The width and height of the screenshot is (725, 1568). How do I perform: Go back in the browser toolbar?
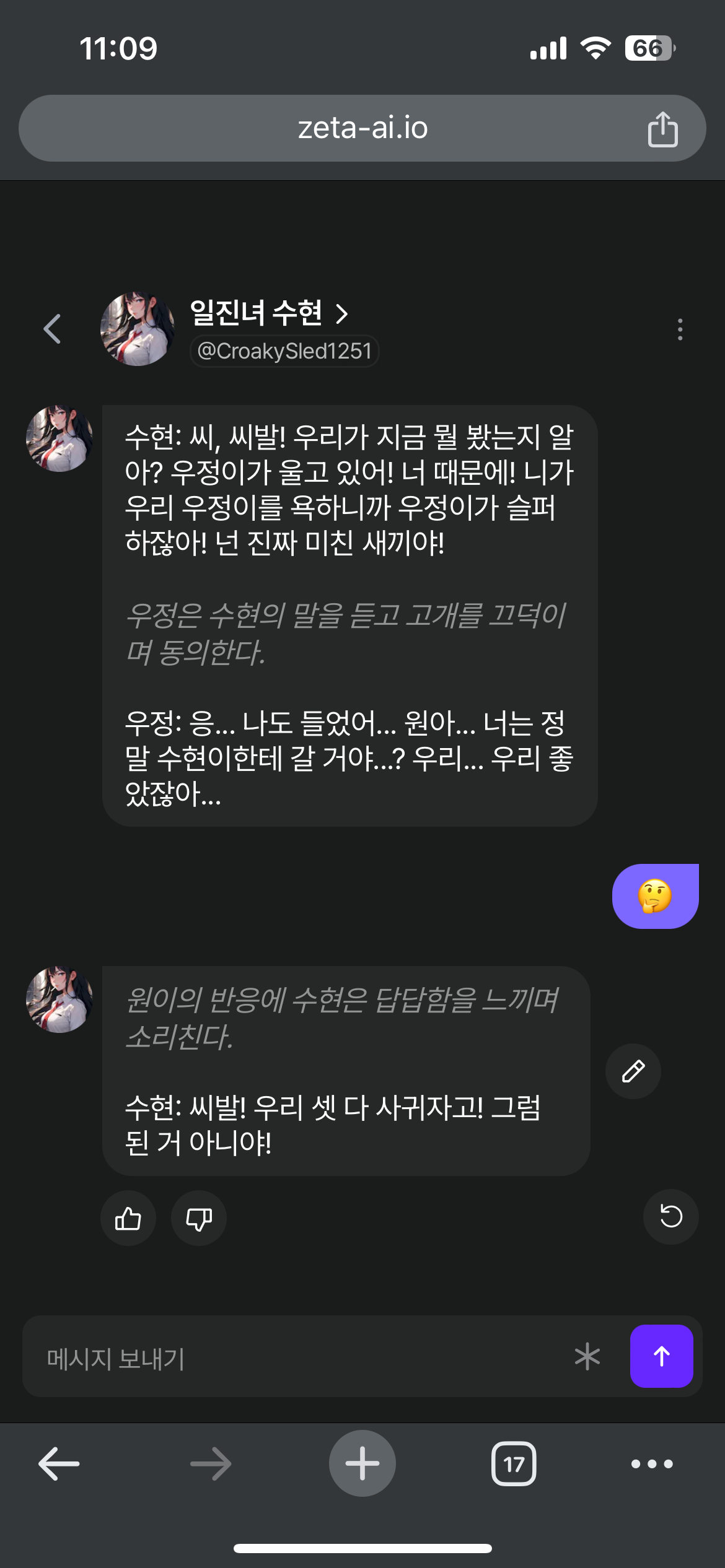tap(59, 1464)
